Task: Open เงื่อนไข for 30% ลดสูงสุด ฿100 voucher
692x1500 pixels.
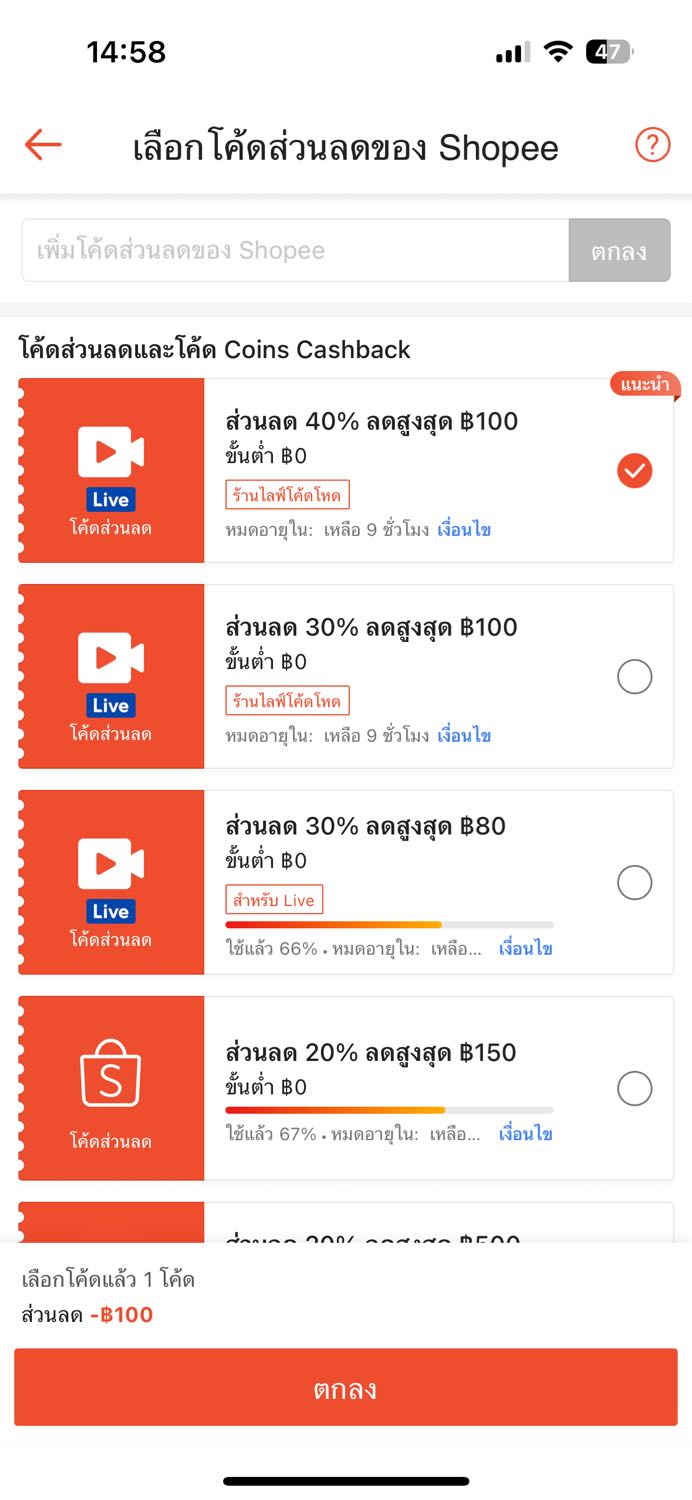Action: click(x=464, y=736)
